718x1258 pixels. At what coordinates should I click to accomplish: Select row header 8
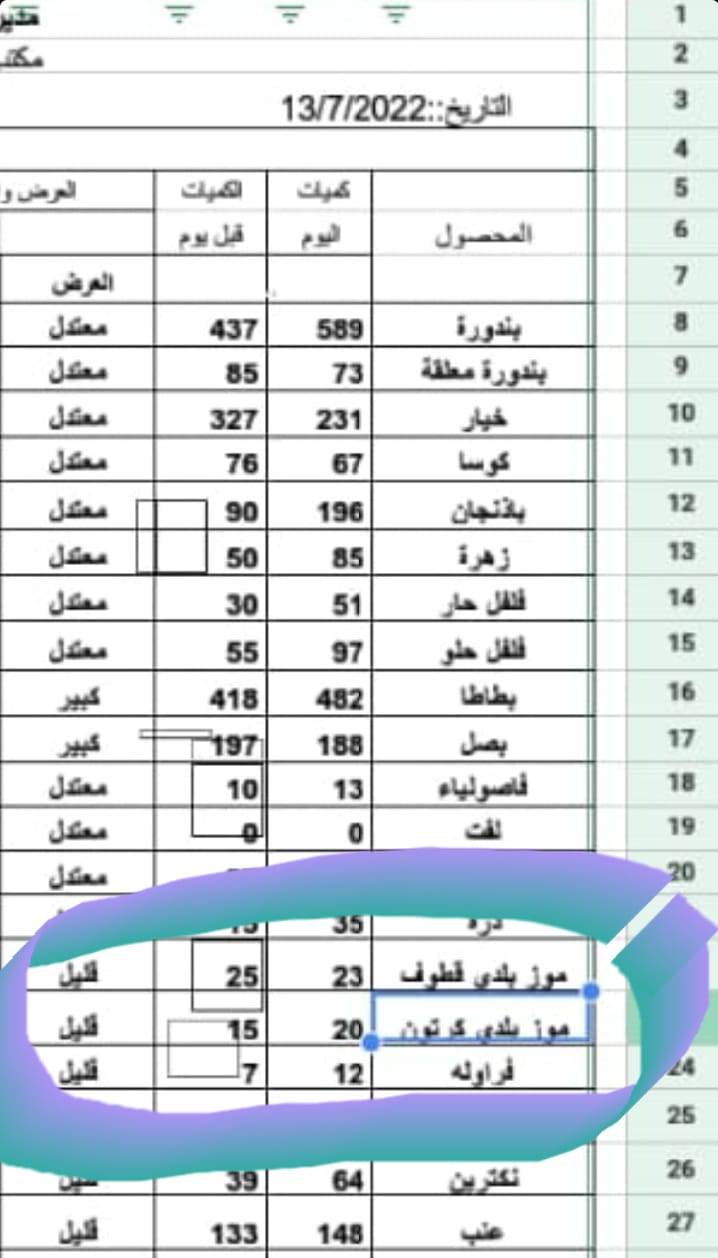tap(681, 322)
